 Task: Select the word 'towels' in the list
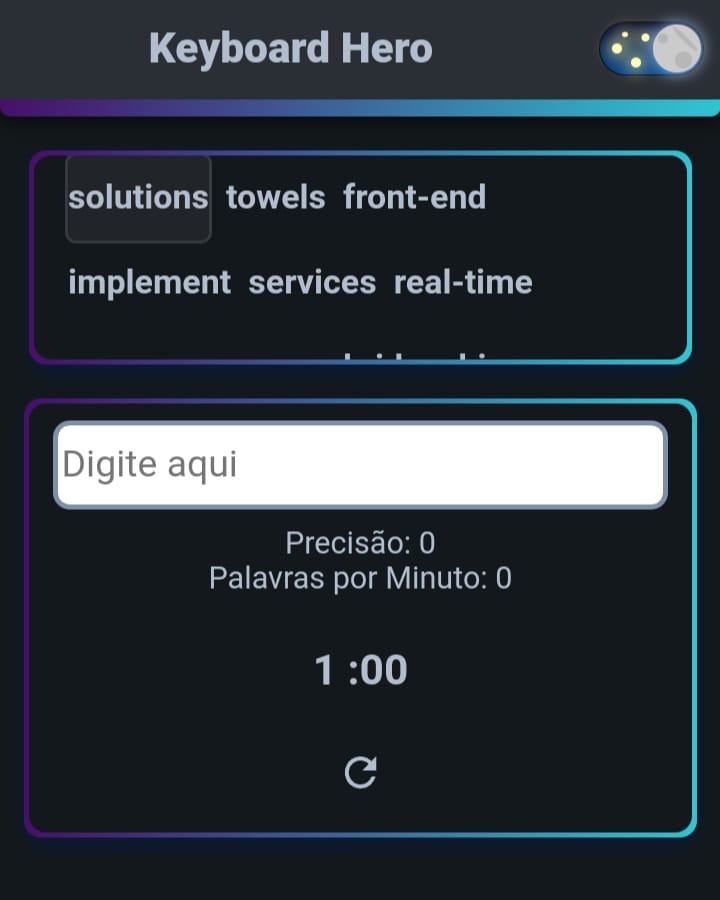point(276,197)
